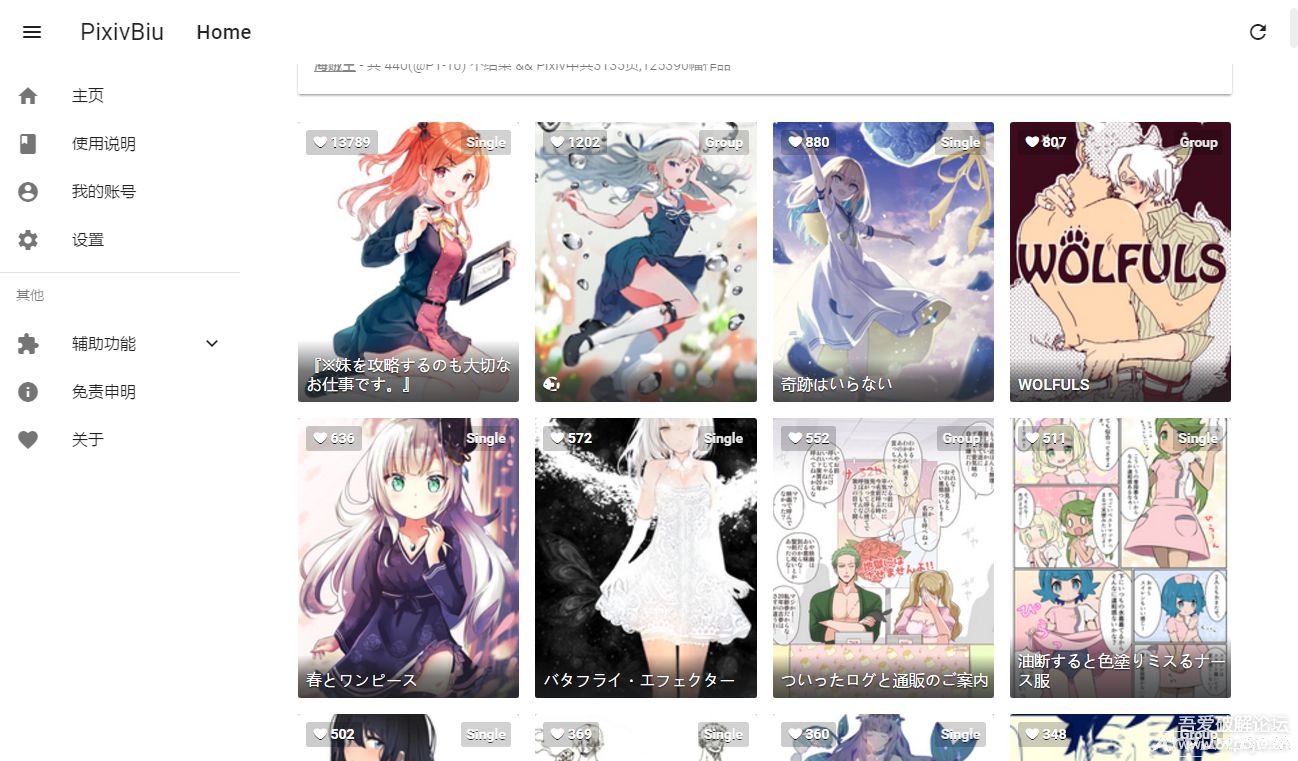The image size is (1298, 761).
Task: Open the group artwork with 1202 likes
Action: pyautogui.click(x=645, y=262)
